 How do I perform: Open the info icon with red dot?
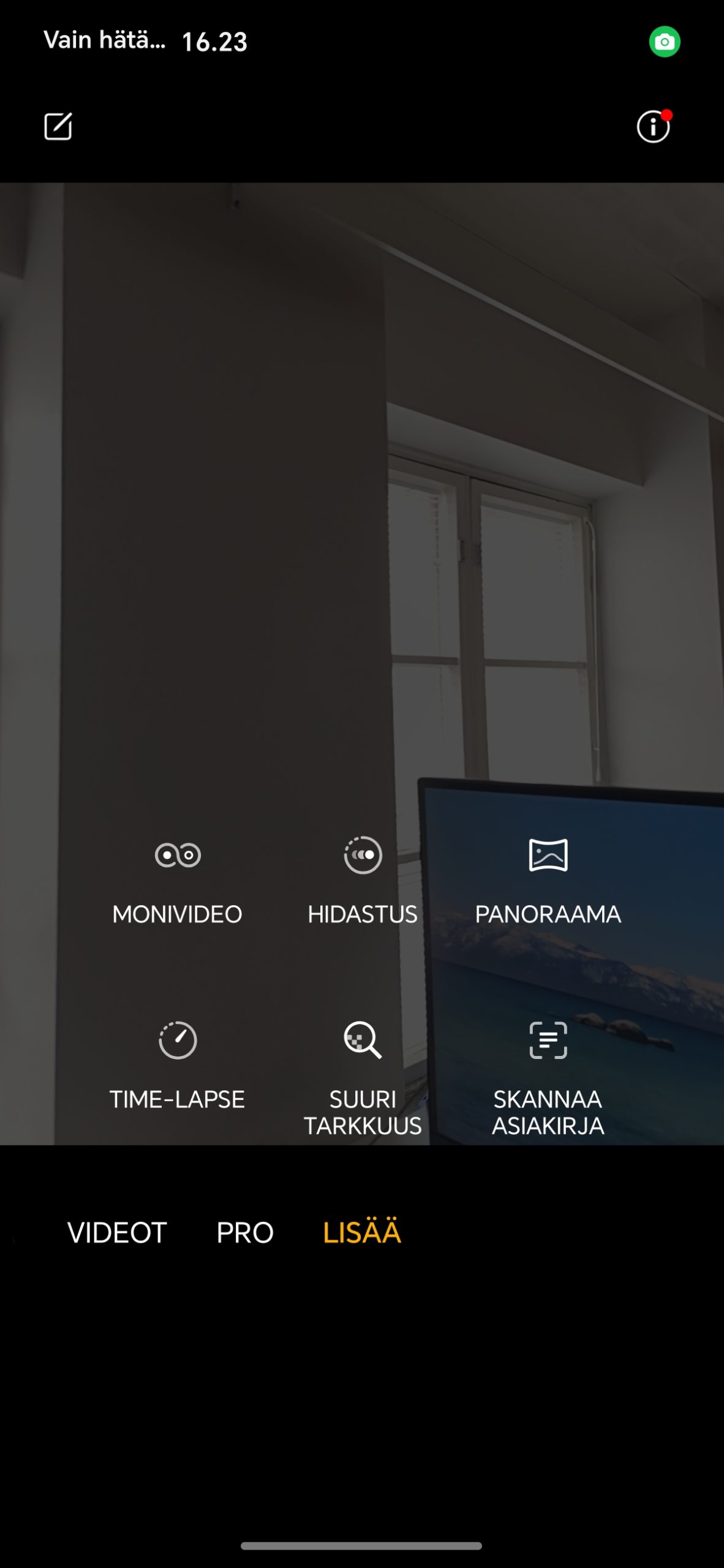[x=653, y=127]
